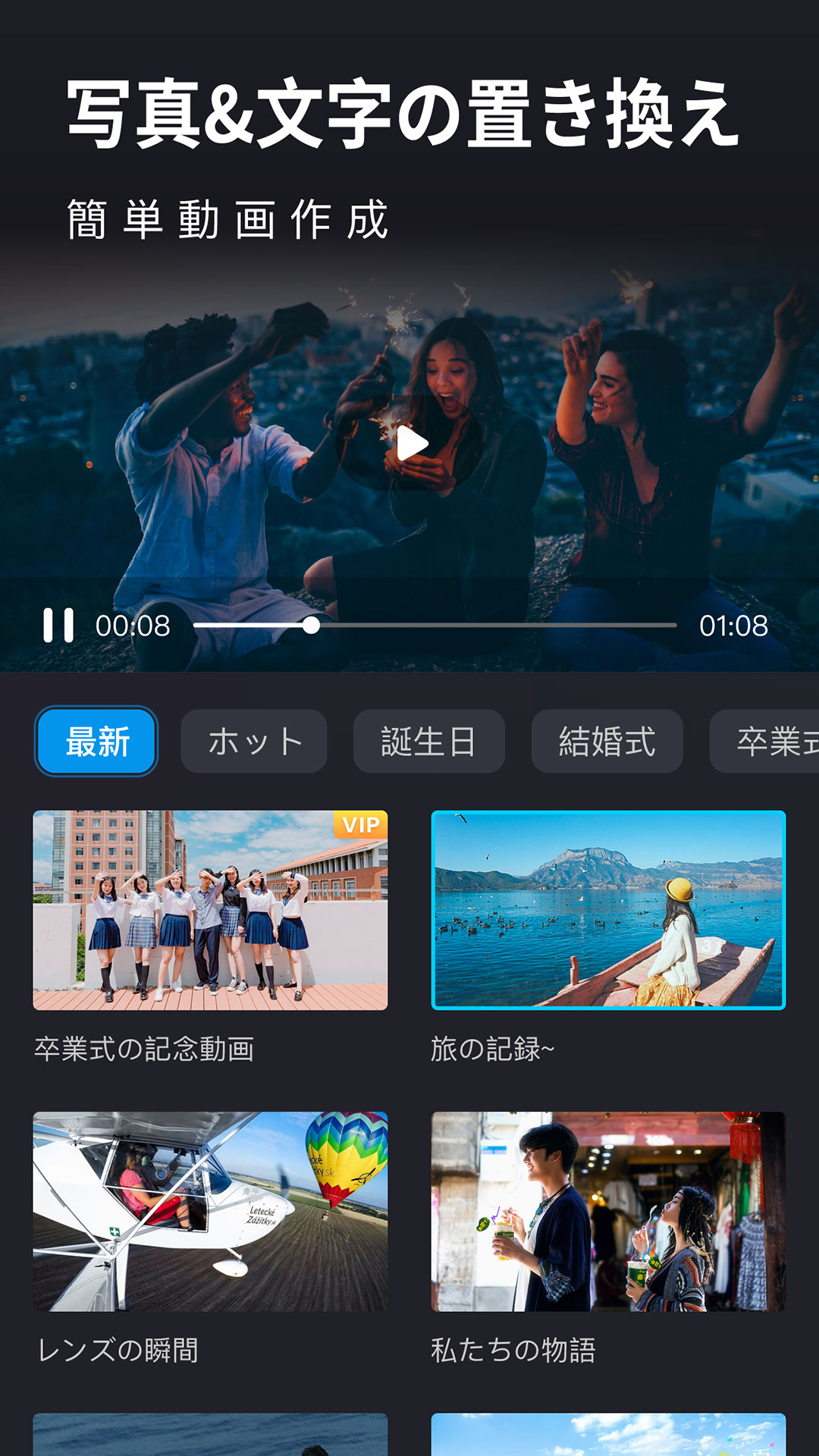The width and height of the screenshot is (819, 1456).
Task: Switch to the ホット tab
Action: click(x=254, y=742)
